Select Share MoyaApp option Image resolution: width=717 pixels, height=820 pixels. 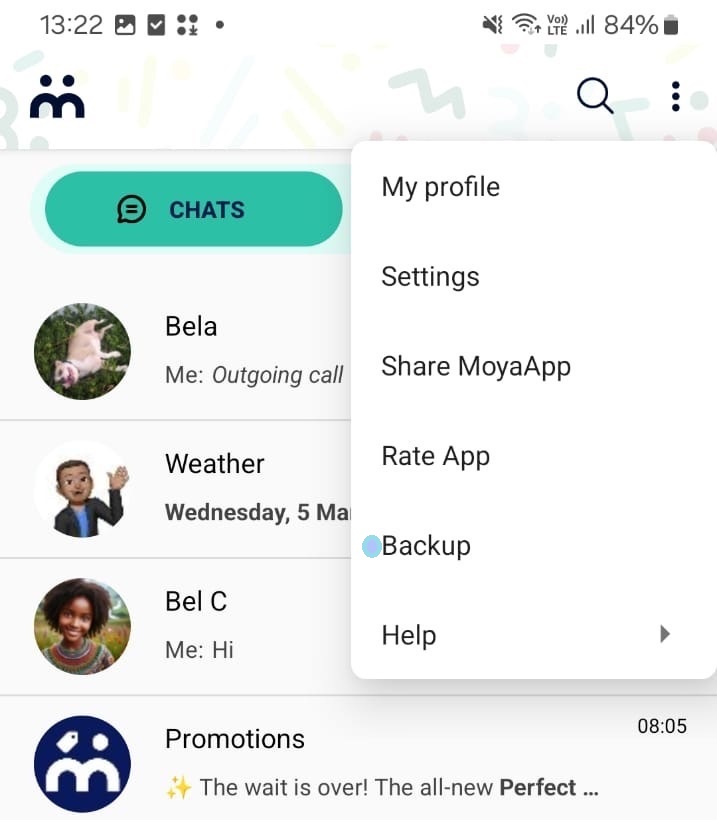pos(476,366)
